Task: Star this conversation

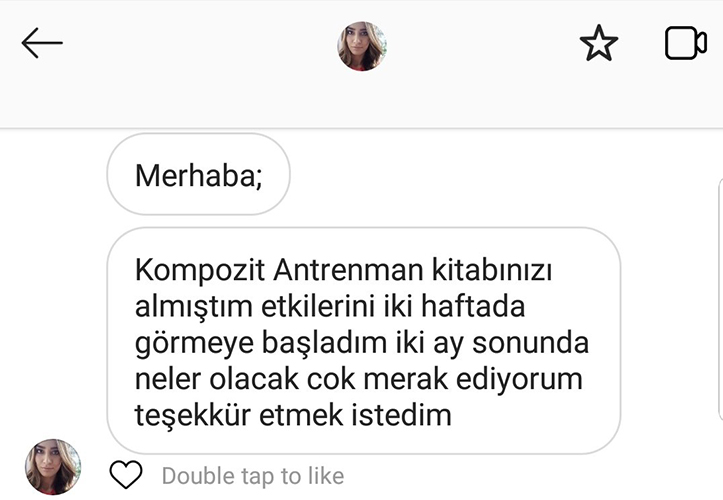Action: coord(599,44)
